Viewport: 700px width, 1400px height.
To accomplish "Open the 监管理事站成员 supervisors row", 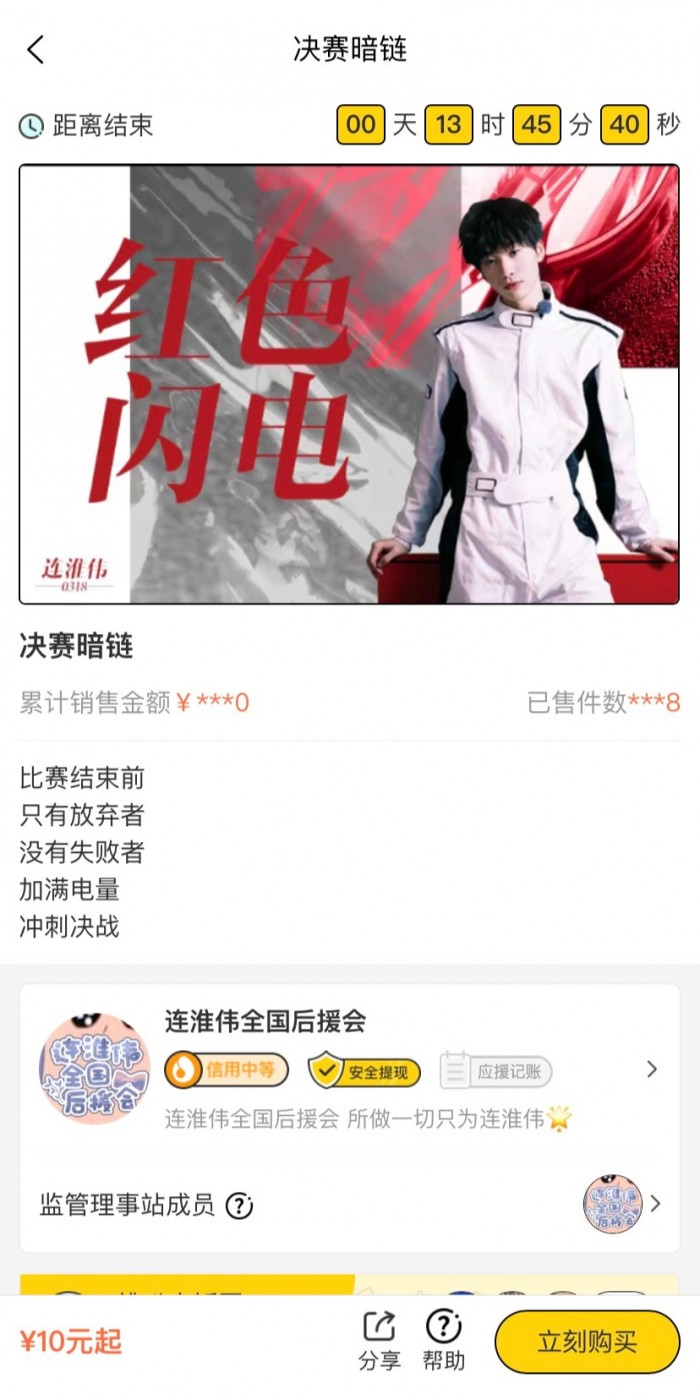I will click(349, 1204).
